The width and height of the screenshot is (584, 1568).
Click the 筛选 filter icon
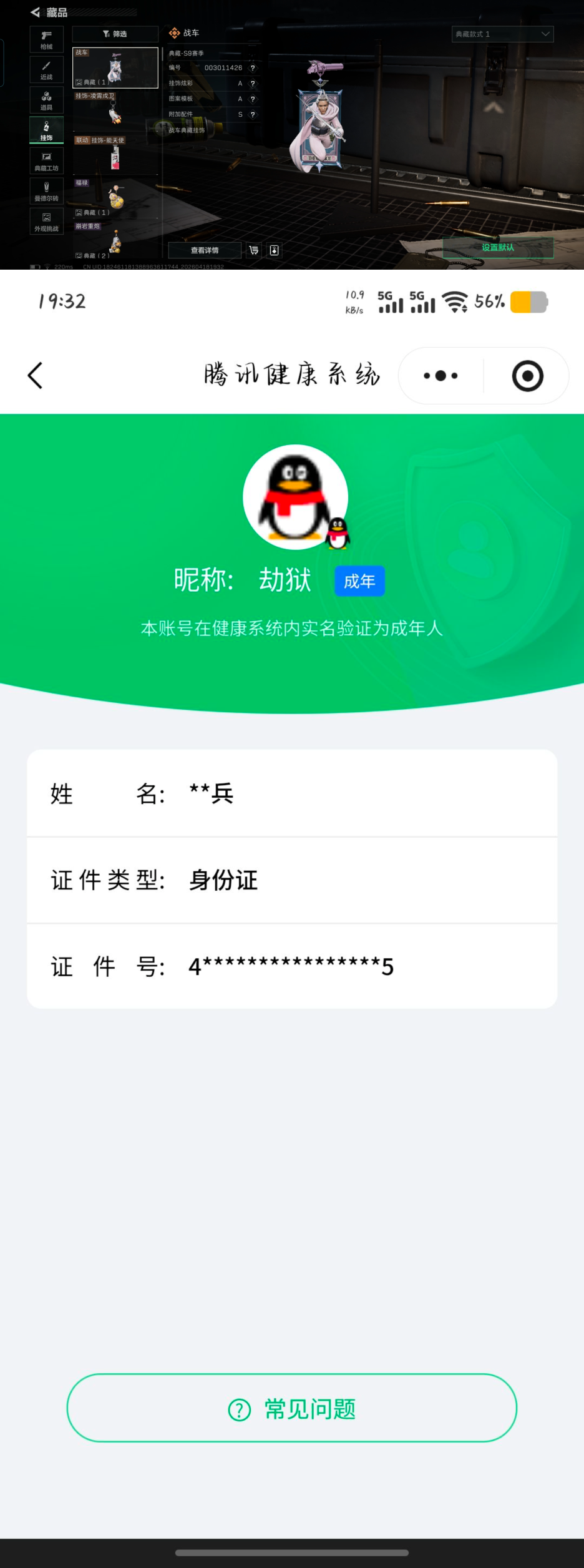(115, 34)
